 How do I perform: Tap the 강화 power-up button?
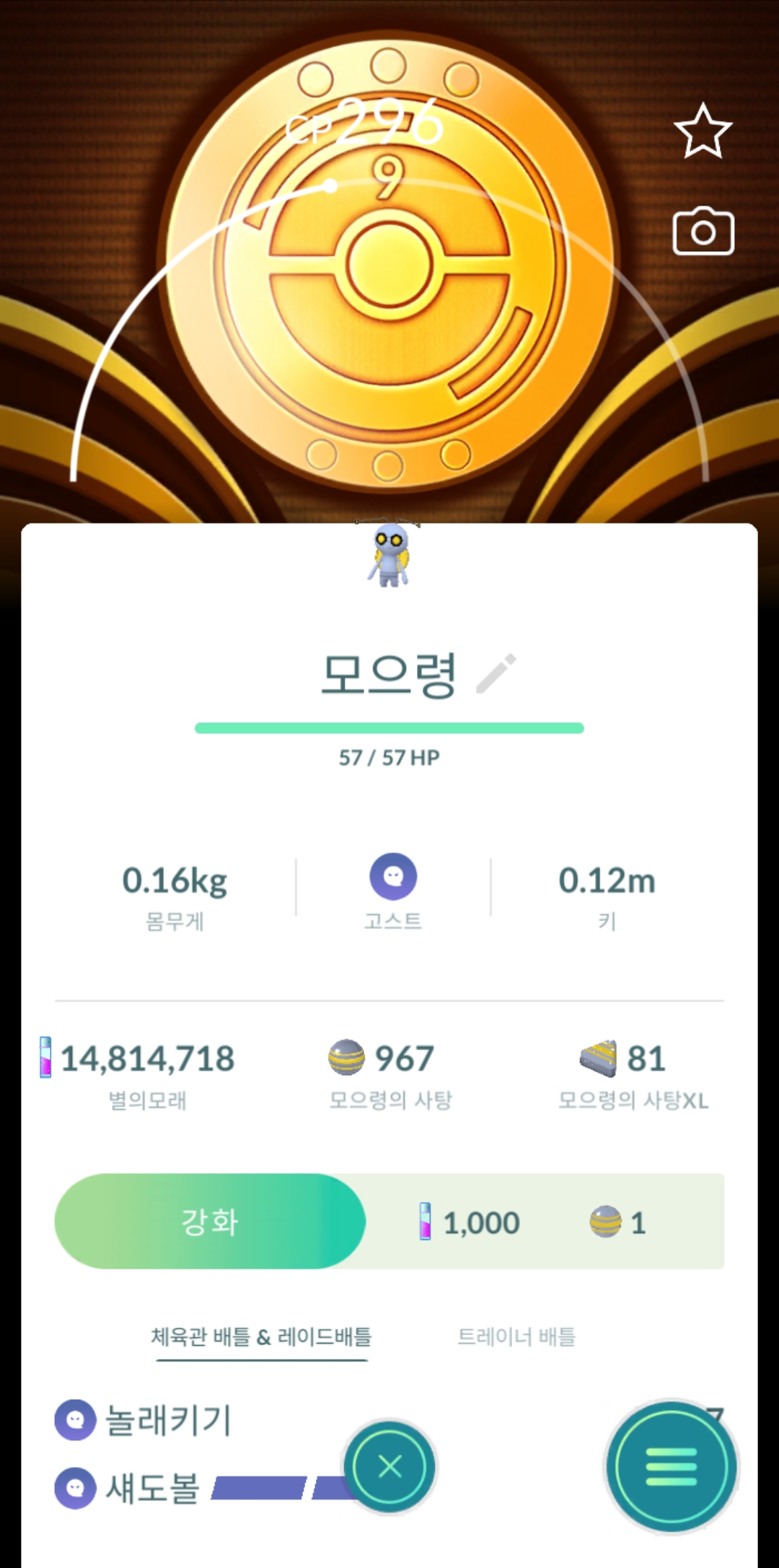[210, 1221]
